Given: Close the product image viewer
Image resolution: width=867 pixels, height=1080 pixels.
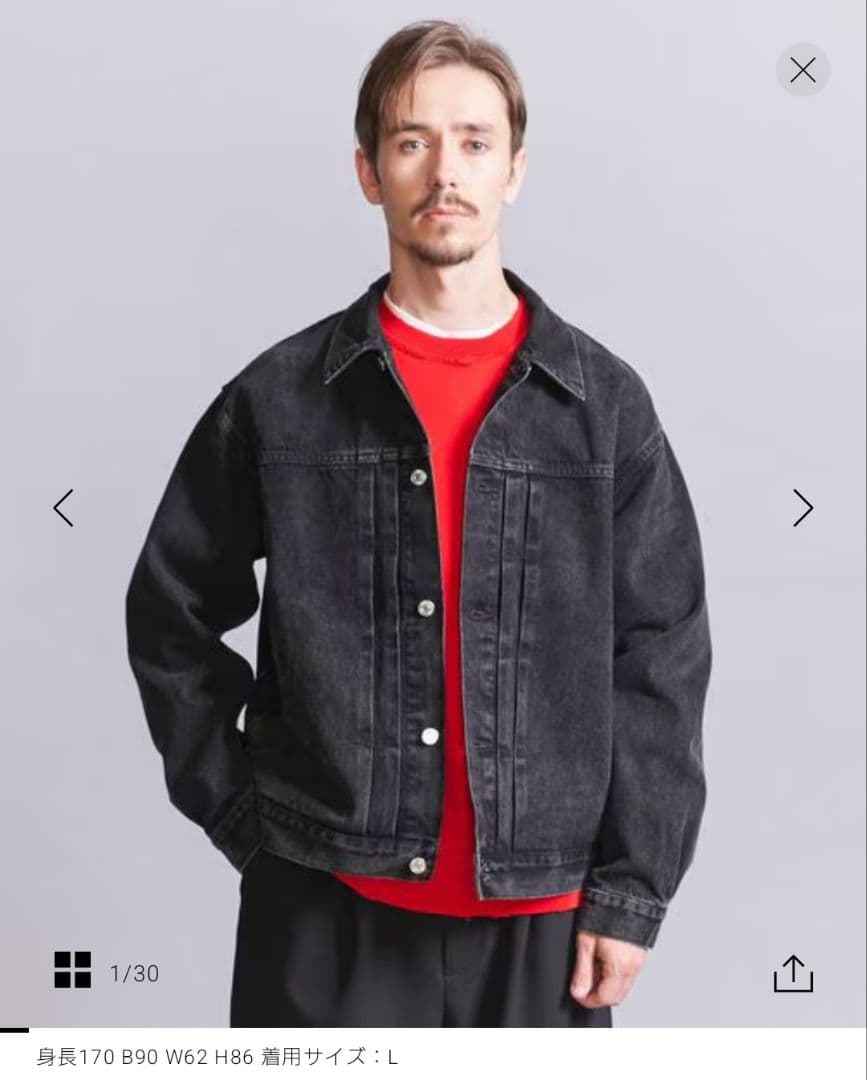Looking at the screenshot, I should point(802,70).
